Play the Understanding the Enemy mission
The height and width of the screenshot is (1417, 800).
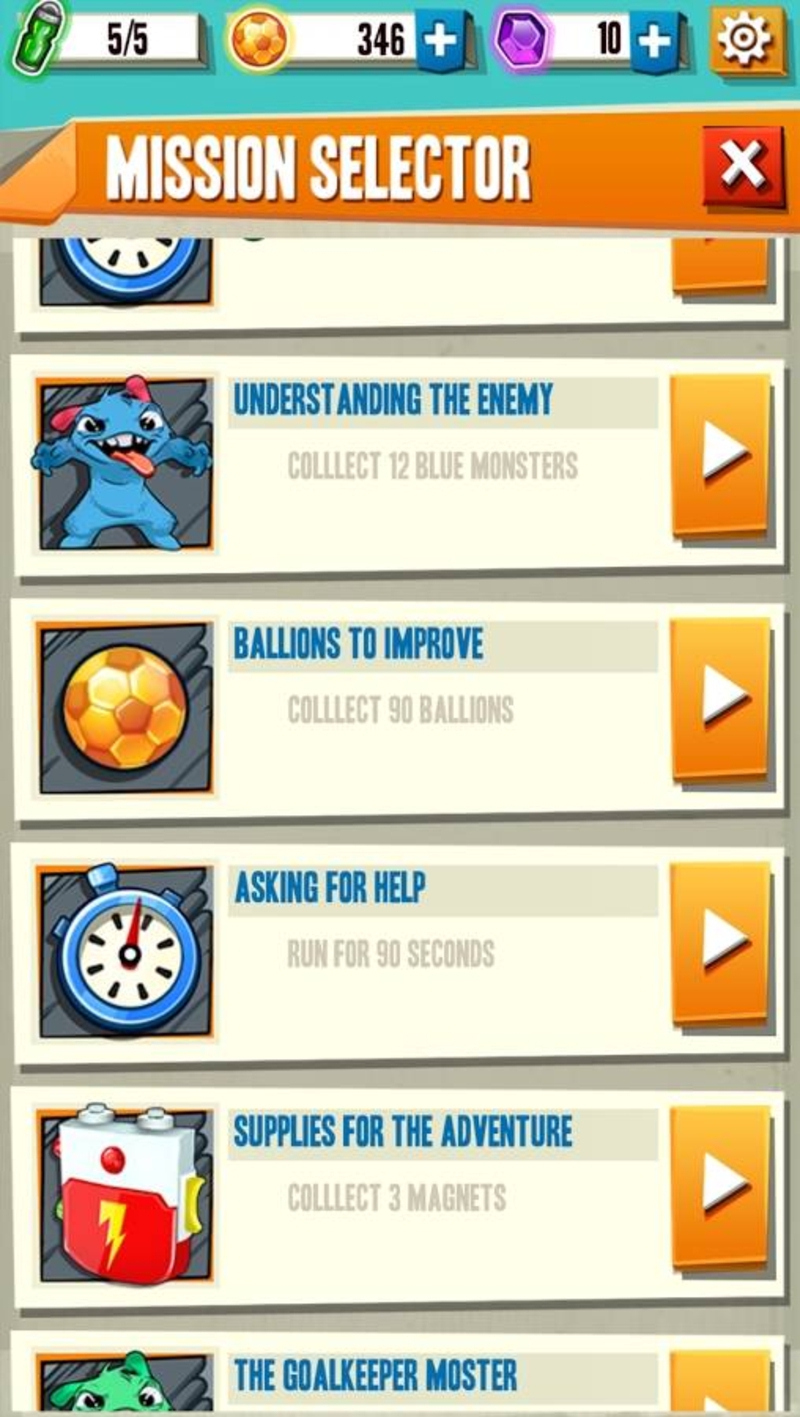click(x=722, y=455)
